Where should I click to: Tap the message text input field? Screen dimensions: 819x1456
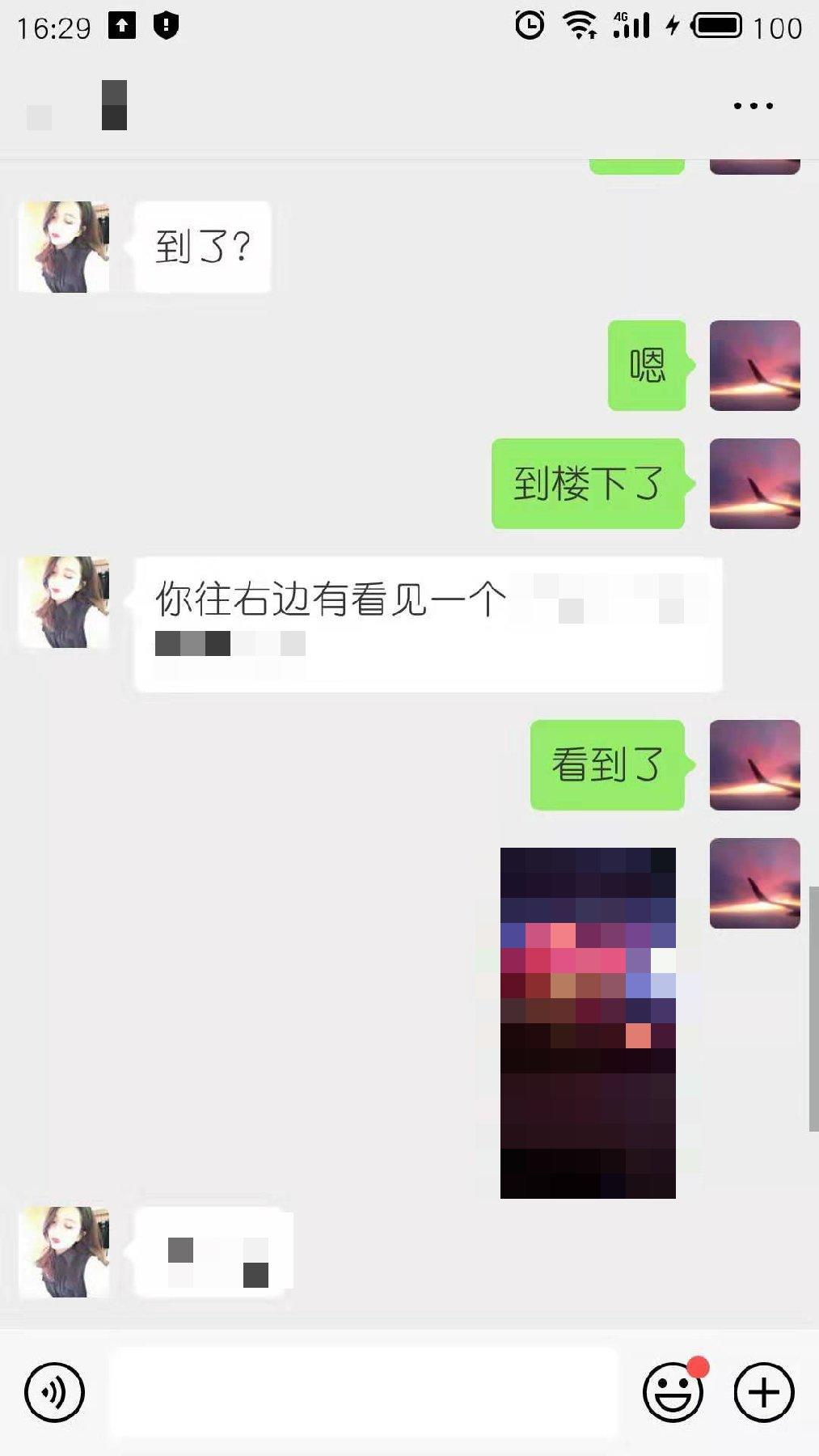[364, 1392]
